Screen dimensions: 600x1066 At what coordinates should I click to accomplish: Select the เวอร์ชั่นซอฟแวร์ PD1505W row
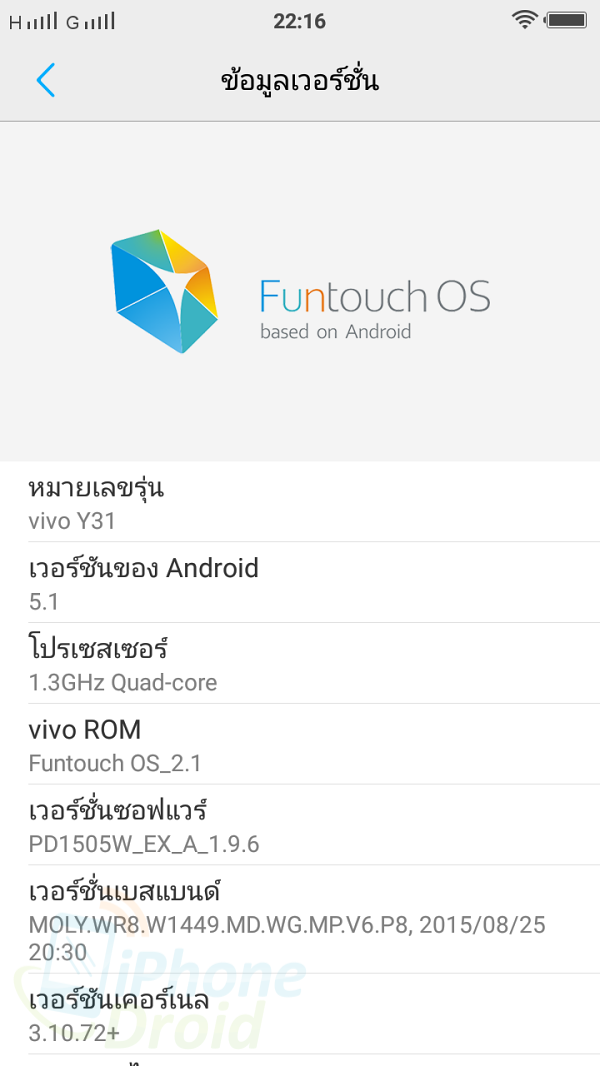pyautogui.click(x=300, y=825)
